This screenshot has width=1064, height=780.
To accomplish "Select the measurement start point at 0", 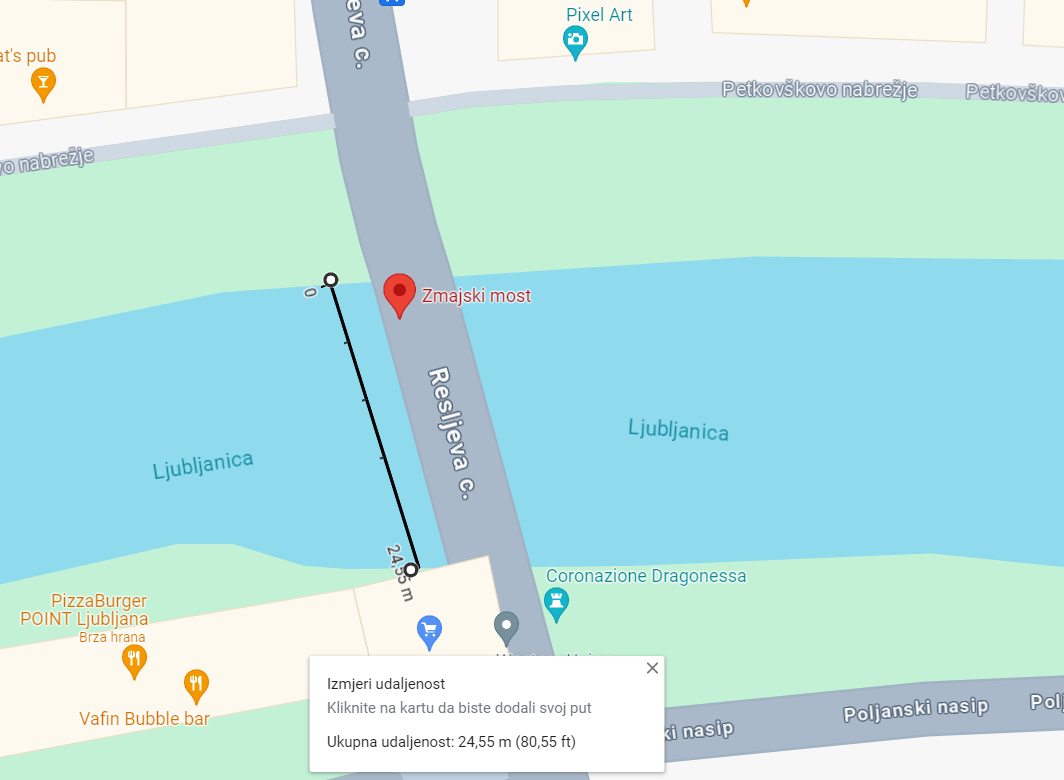I will click(331, 280).
